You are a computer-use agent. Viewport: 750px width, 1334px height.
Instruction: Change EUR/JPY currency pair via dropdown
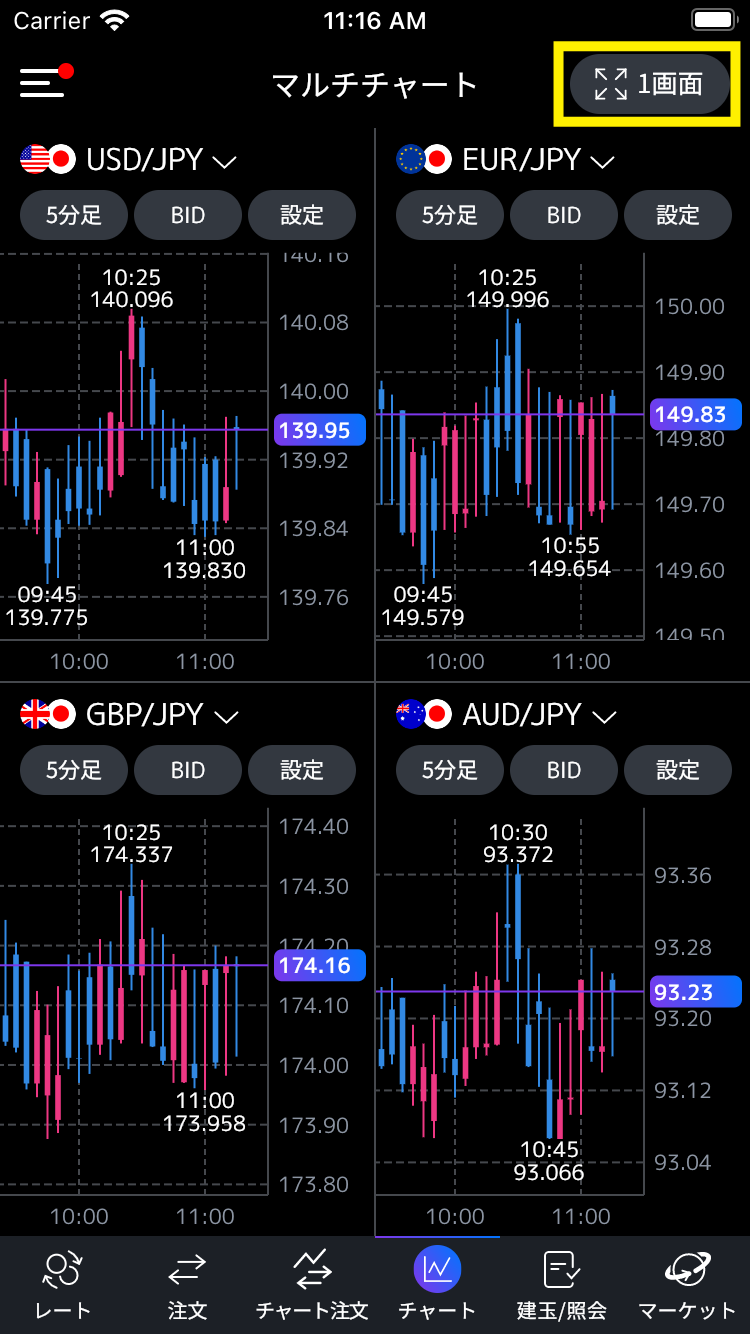click(x=504, y=159)
